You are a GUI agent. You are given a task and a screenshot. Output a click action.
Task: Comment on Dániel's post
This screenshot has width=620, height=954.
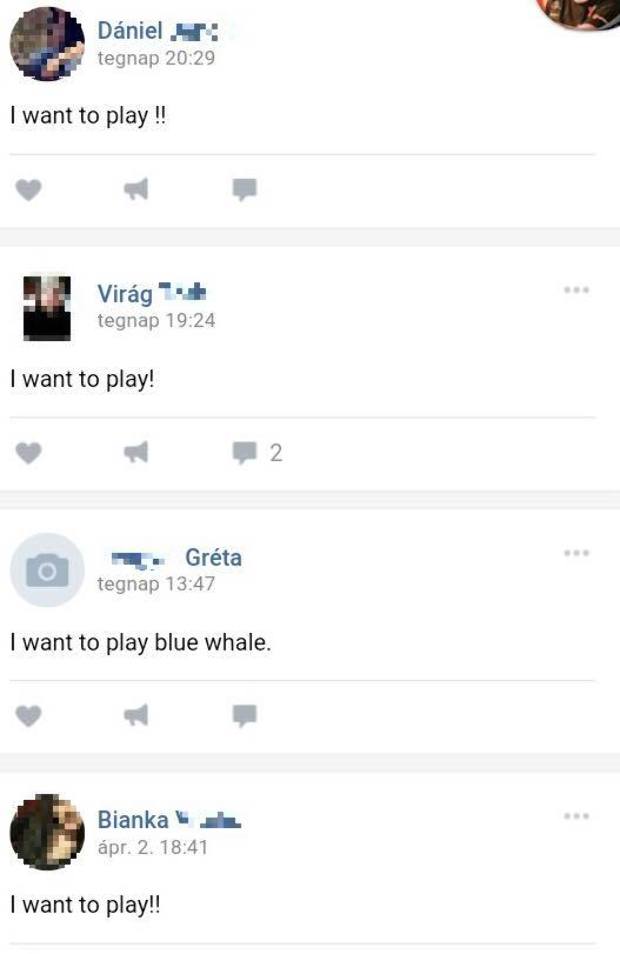245,190
